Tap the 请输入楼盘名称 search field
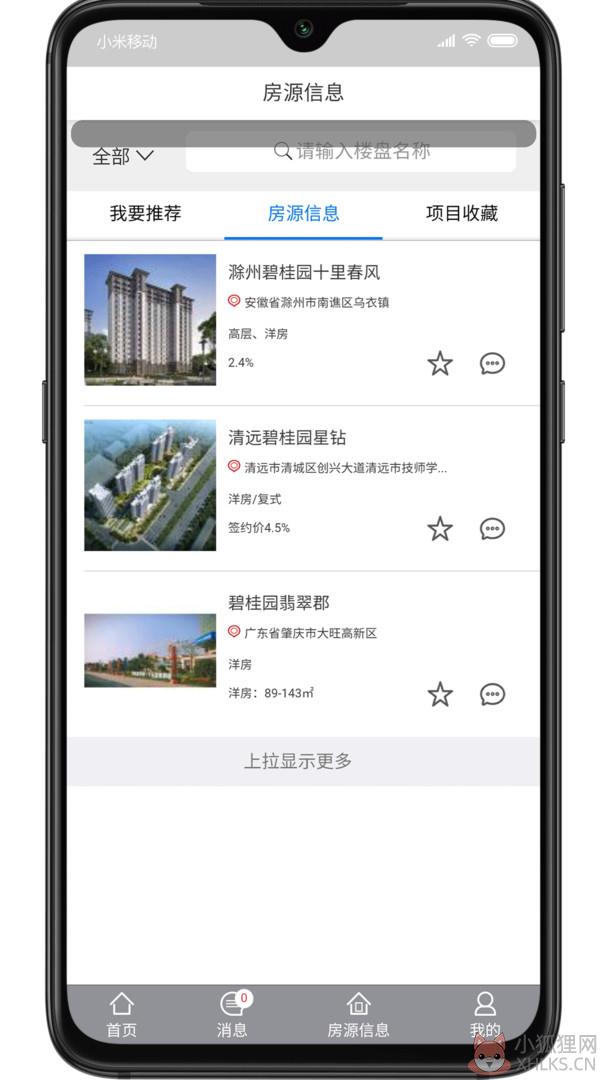Viewport: 607px width, 1080px height. (351, 152)
